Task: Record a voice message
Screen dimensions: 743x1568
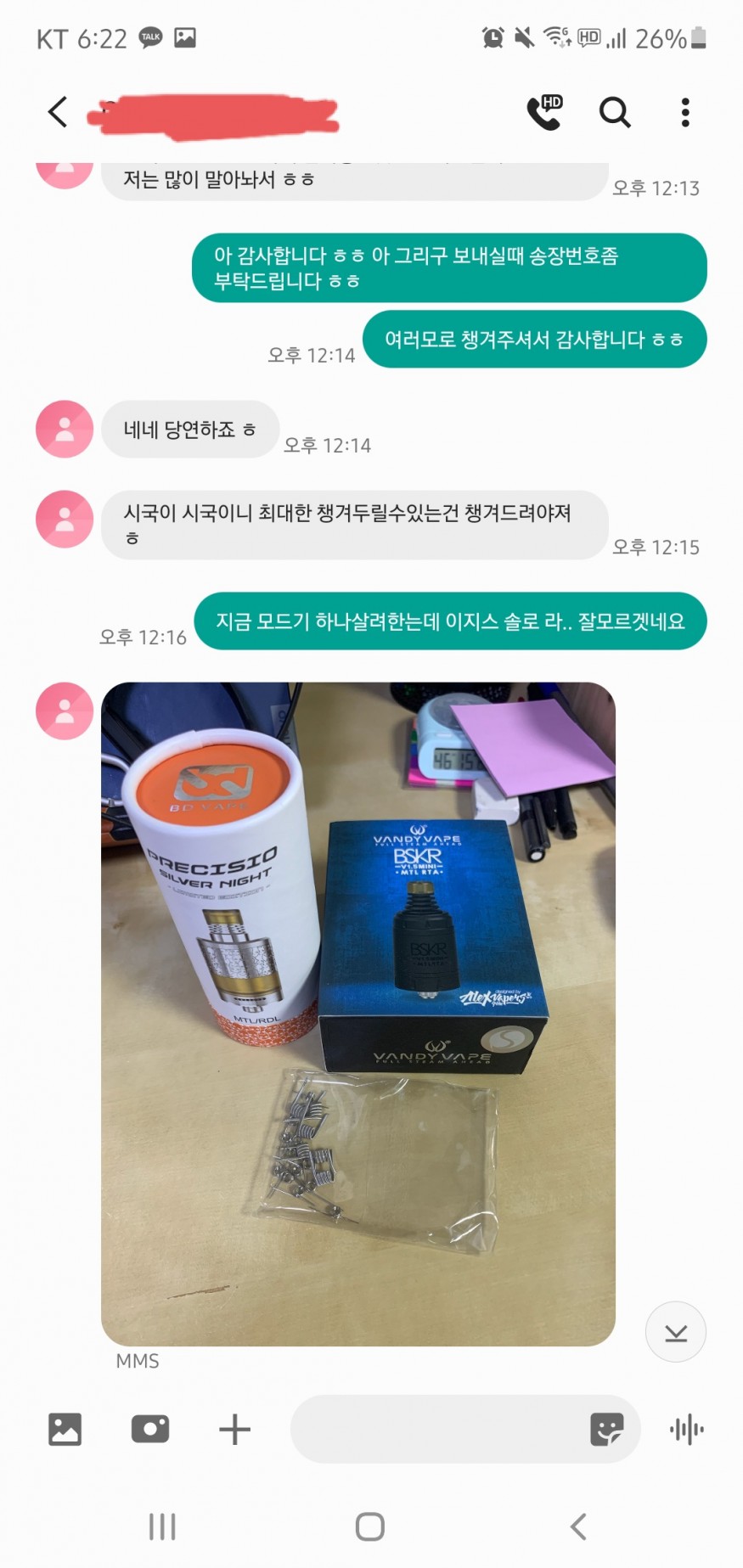Action: pos(686,1430)
